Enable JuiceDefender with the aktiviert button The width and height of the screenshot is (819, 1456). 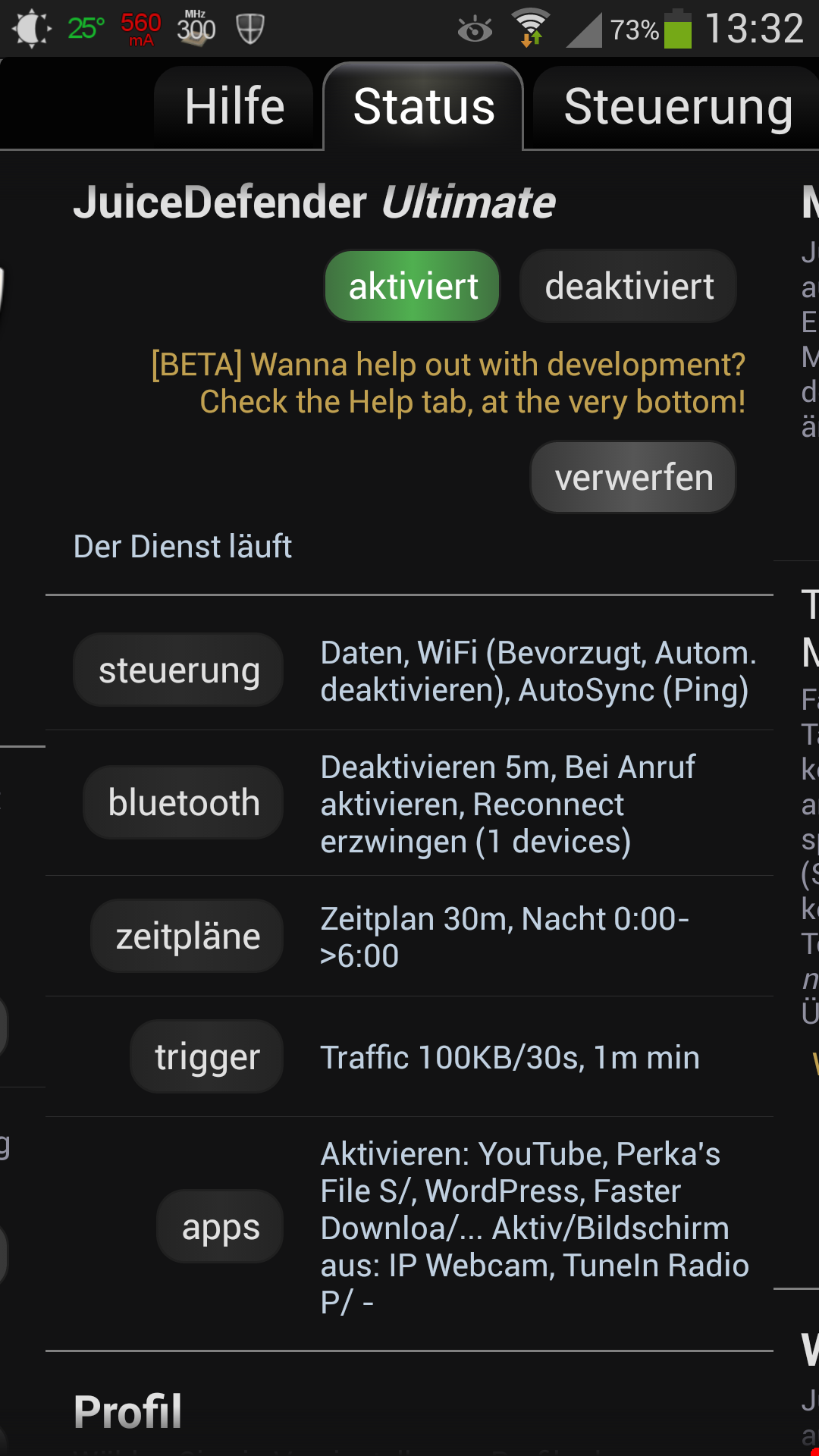413,287
